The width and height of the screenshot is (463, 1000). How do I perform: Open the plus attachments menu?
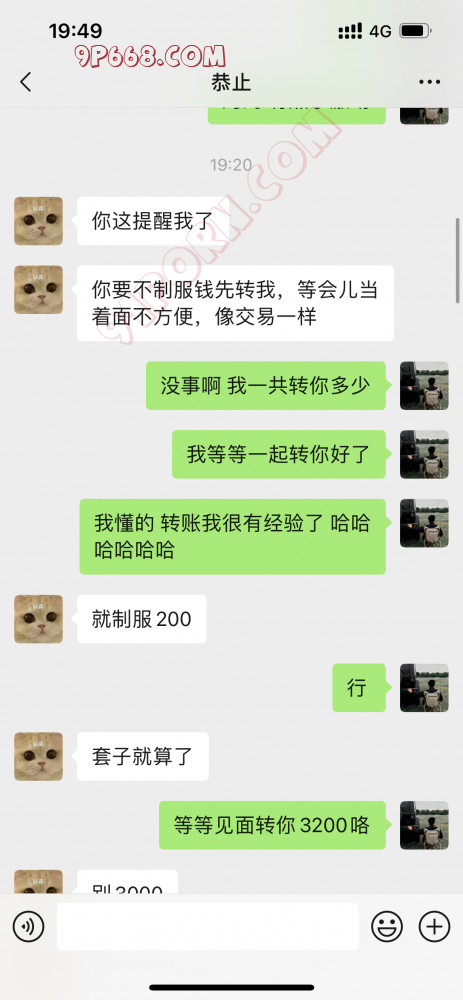click(x=434, y=927)
